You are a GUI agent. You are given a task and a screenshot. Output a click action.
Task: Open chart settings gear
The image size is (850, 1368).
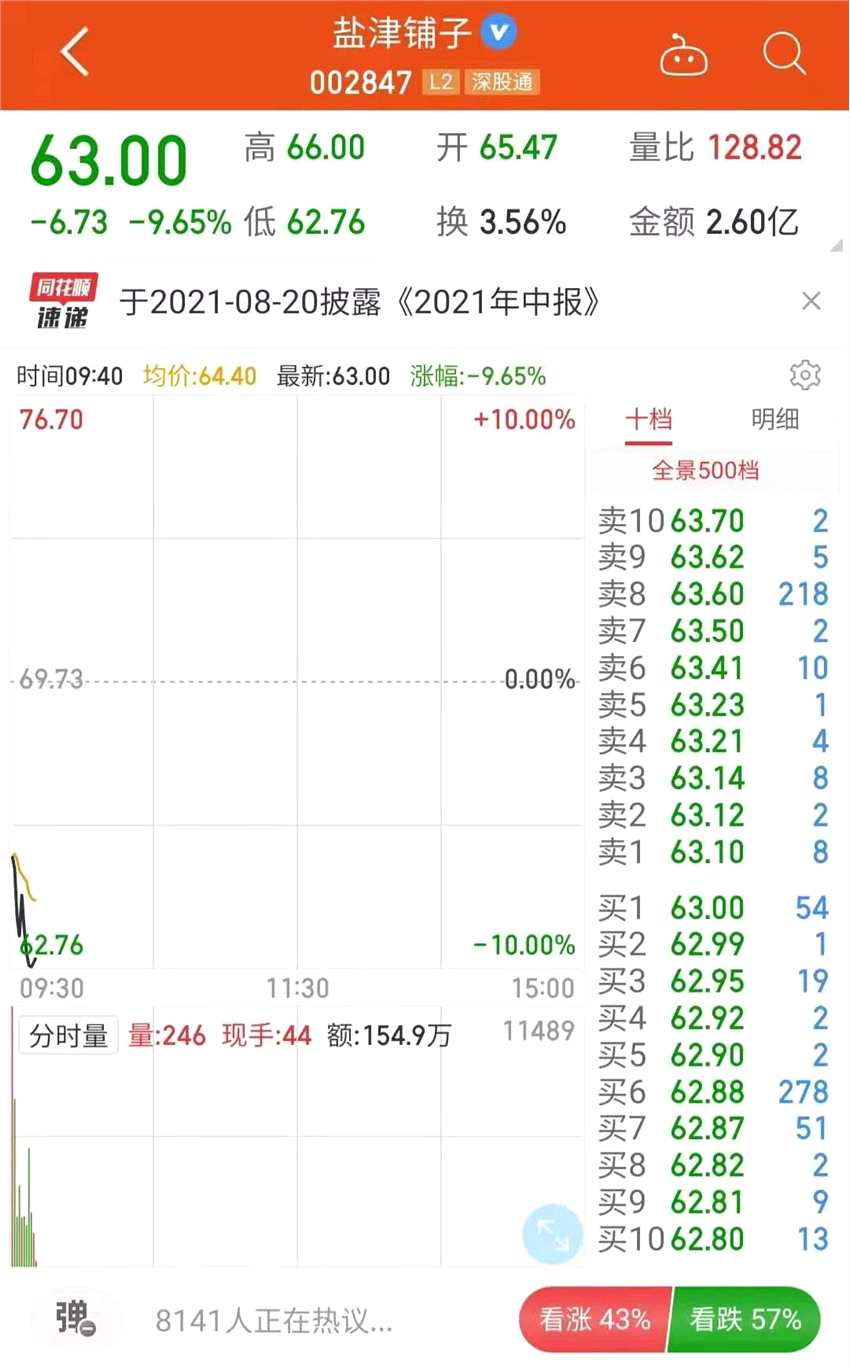coord(805,375)
